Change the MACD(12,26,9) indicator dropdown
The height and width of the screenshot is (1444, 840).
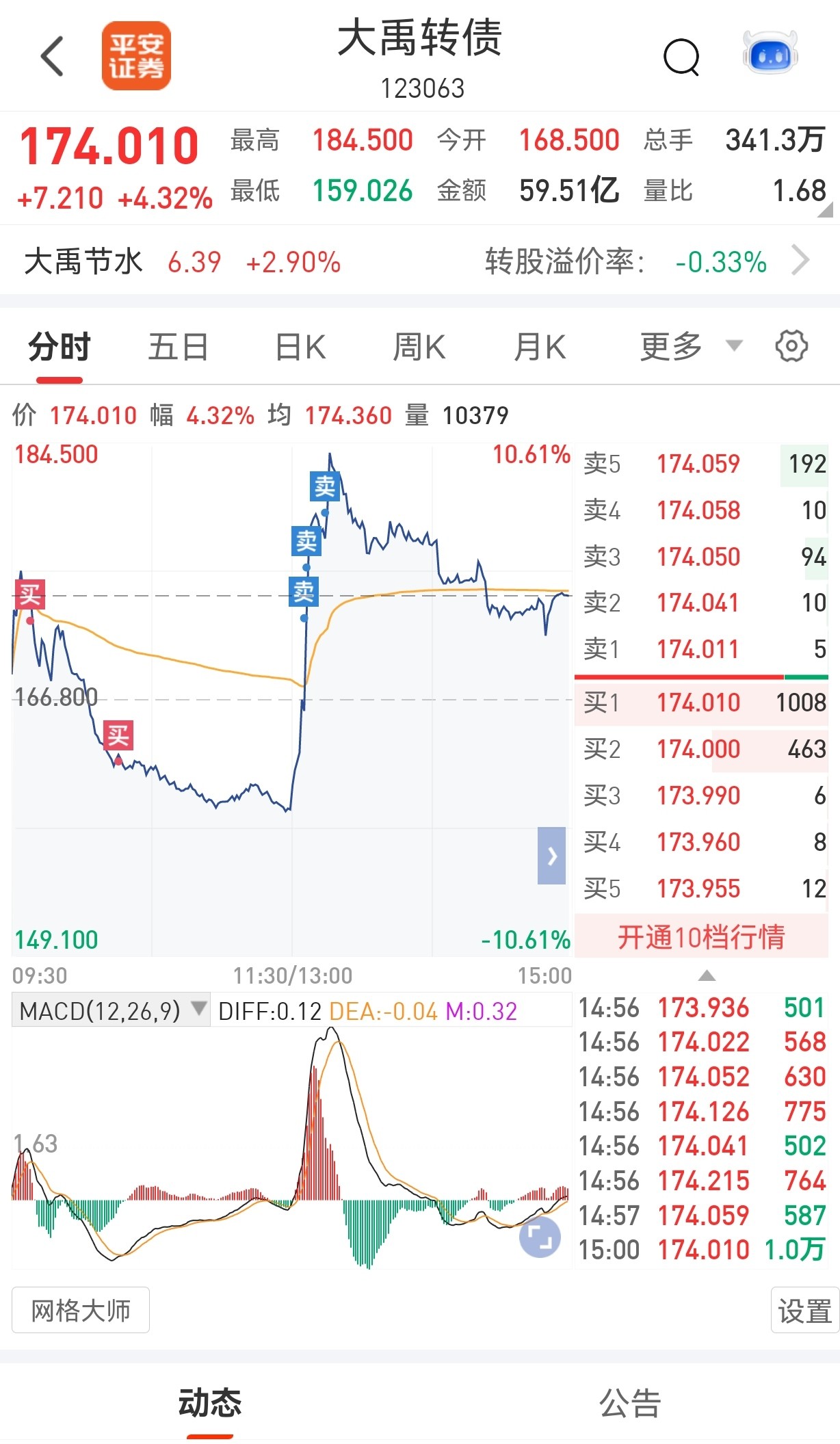(111, 1010)
